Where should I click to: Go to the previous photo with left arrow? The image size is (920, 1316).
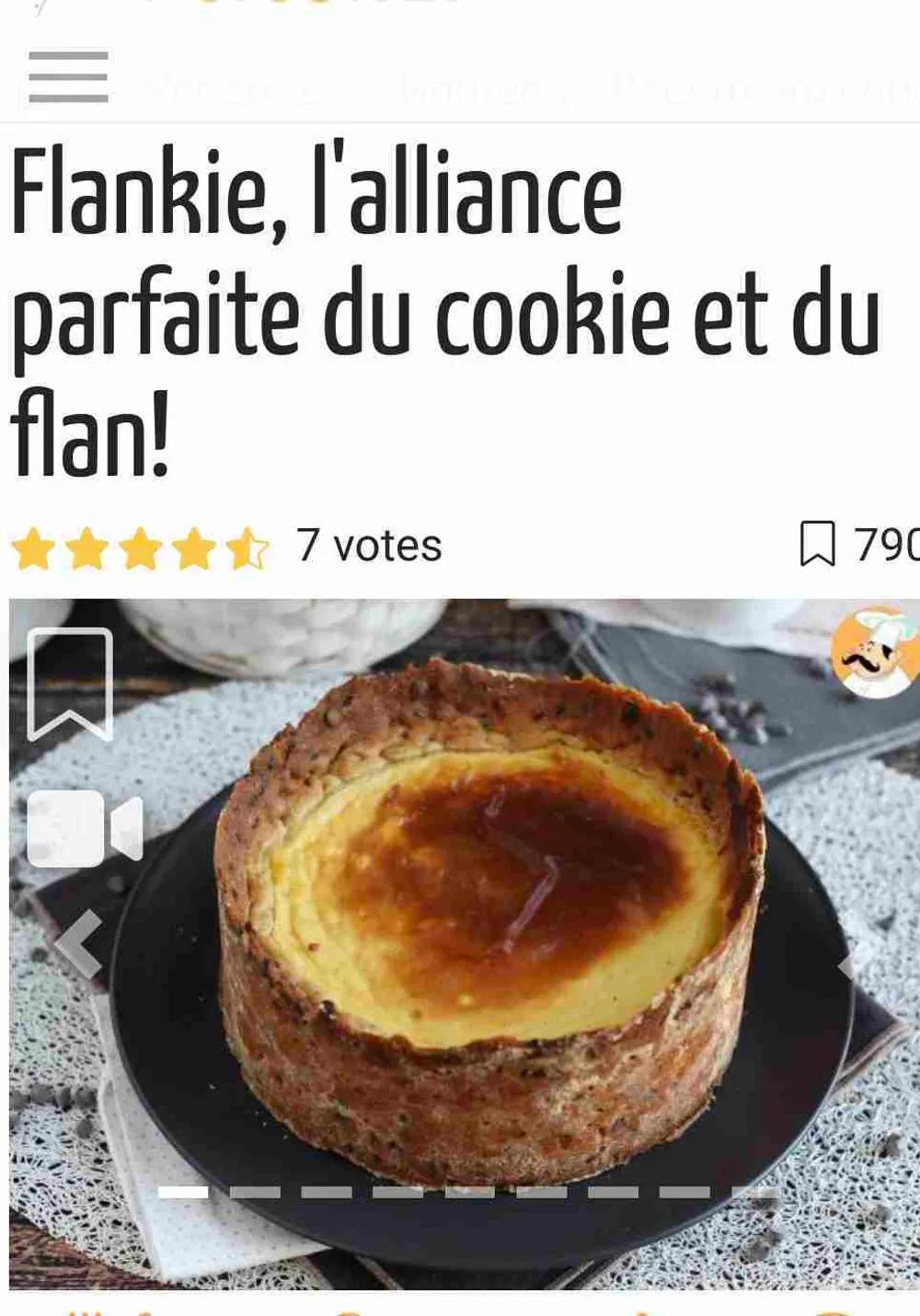tap(79, 943)
